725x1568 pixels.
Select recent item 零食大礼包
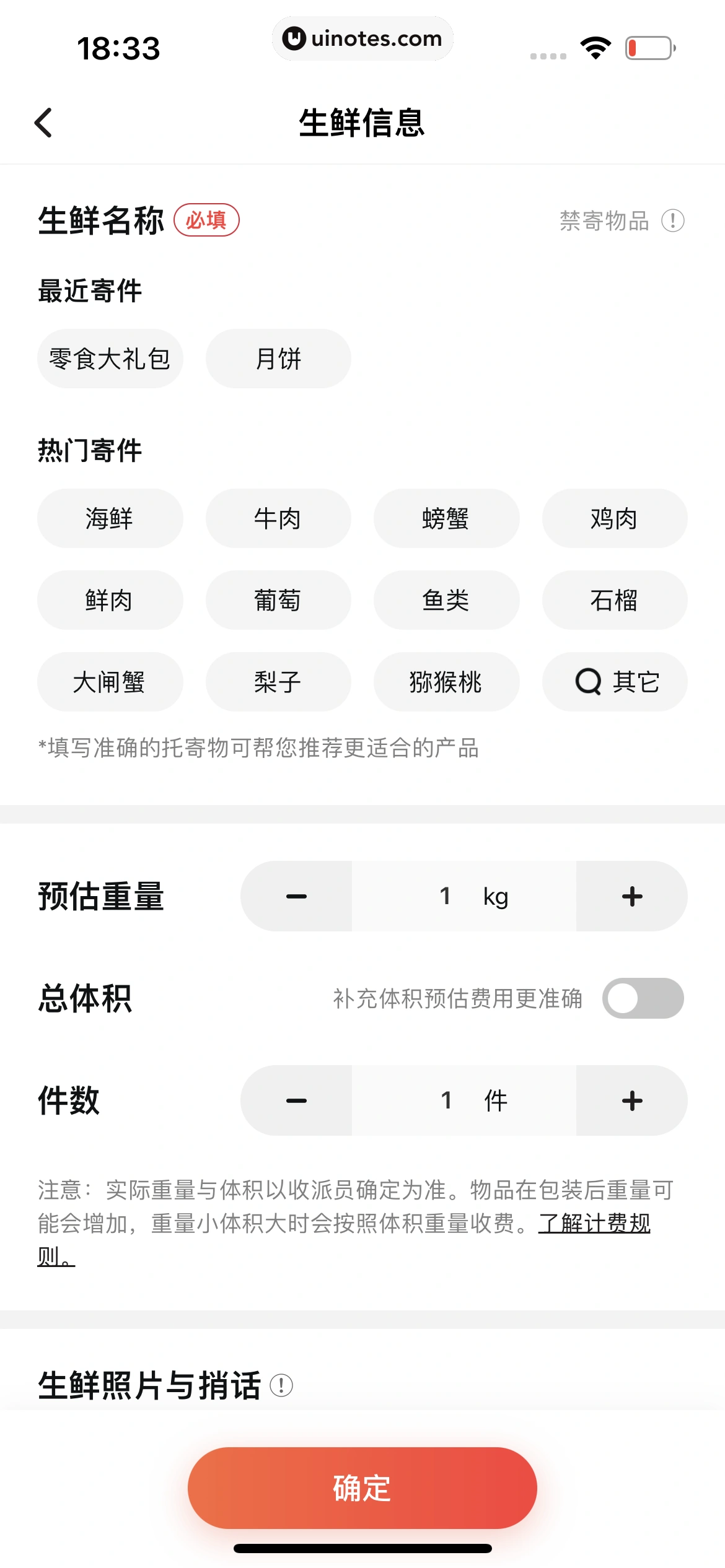pyautogui.click(x=110, y=359)
